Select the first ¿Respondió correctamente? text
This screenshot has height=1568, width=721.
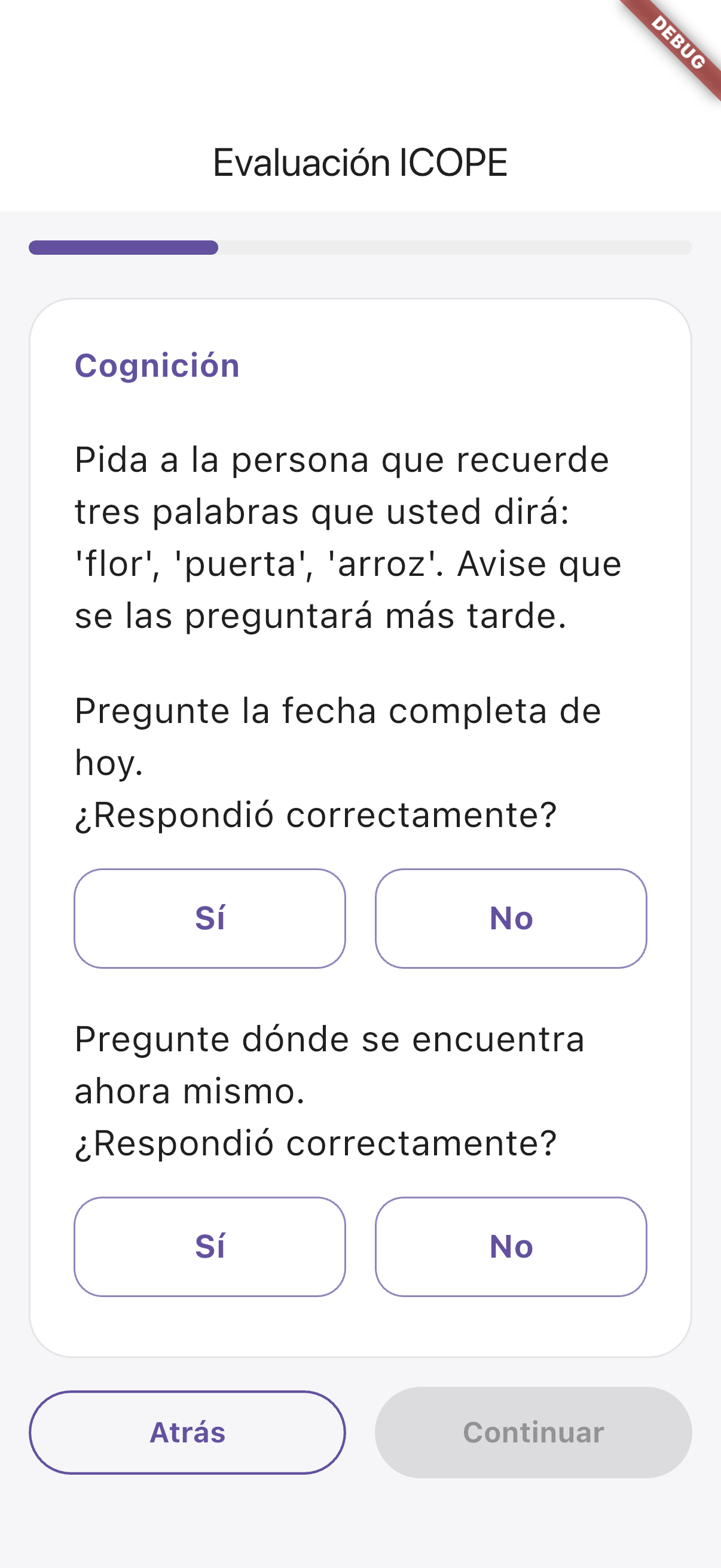pos(316,814)
